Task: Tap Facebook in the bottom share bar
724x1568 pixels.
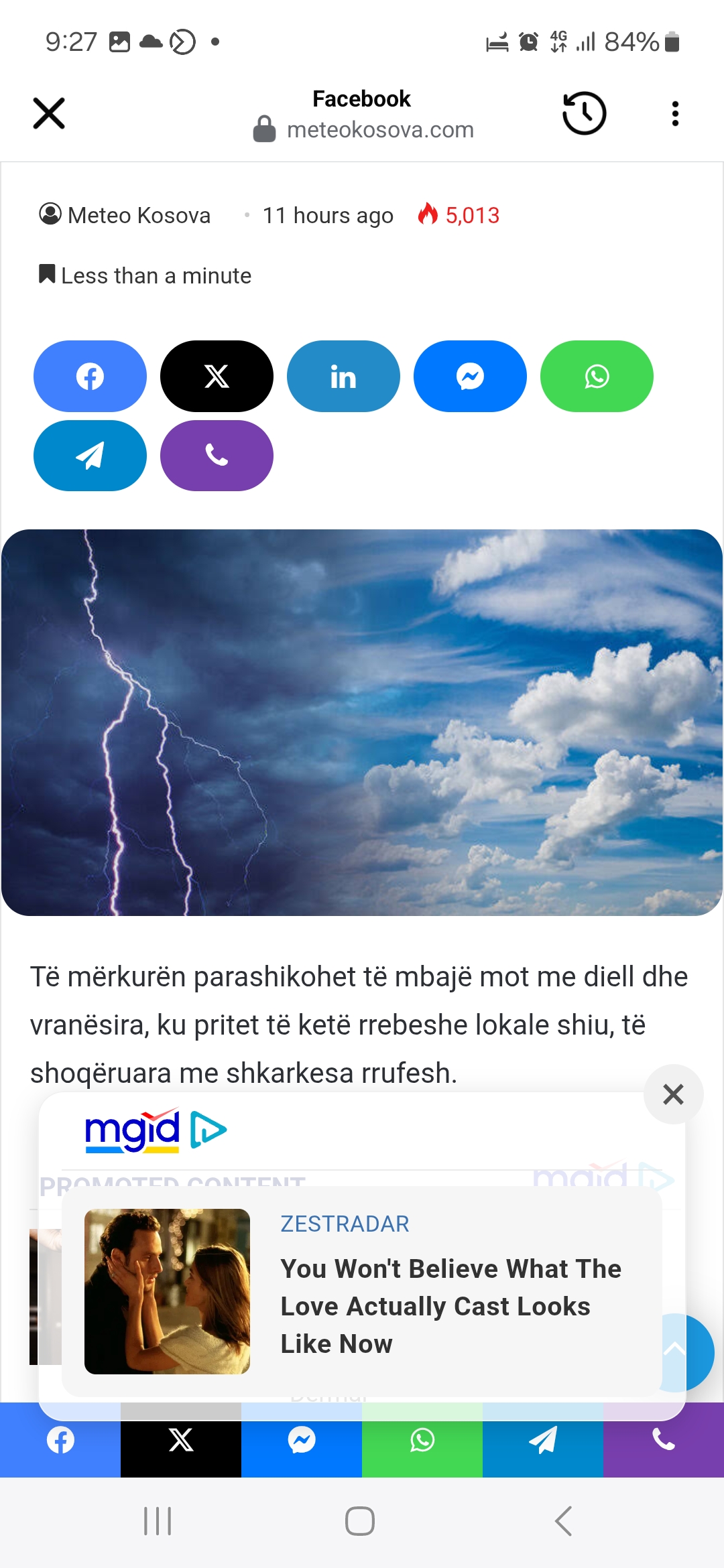Action: coord(60,1440)
